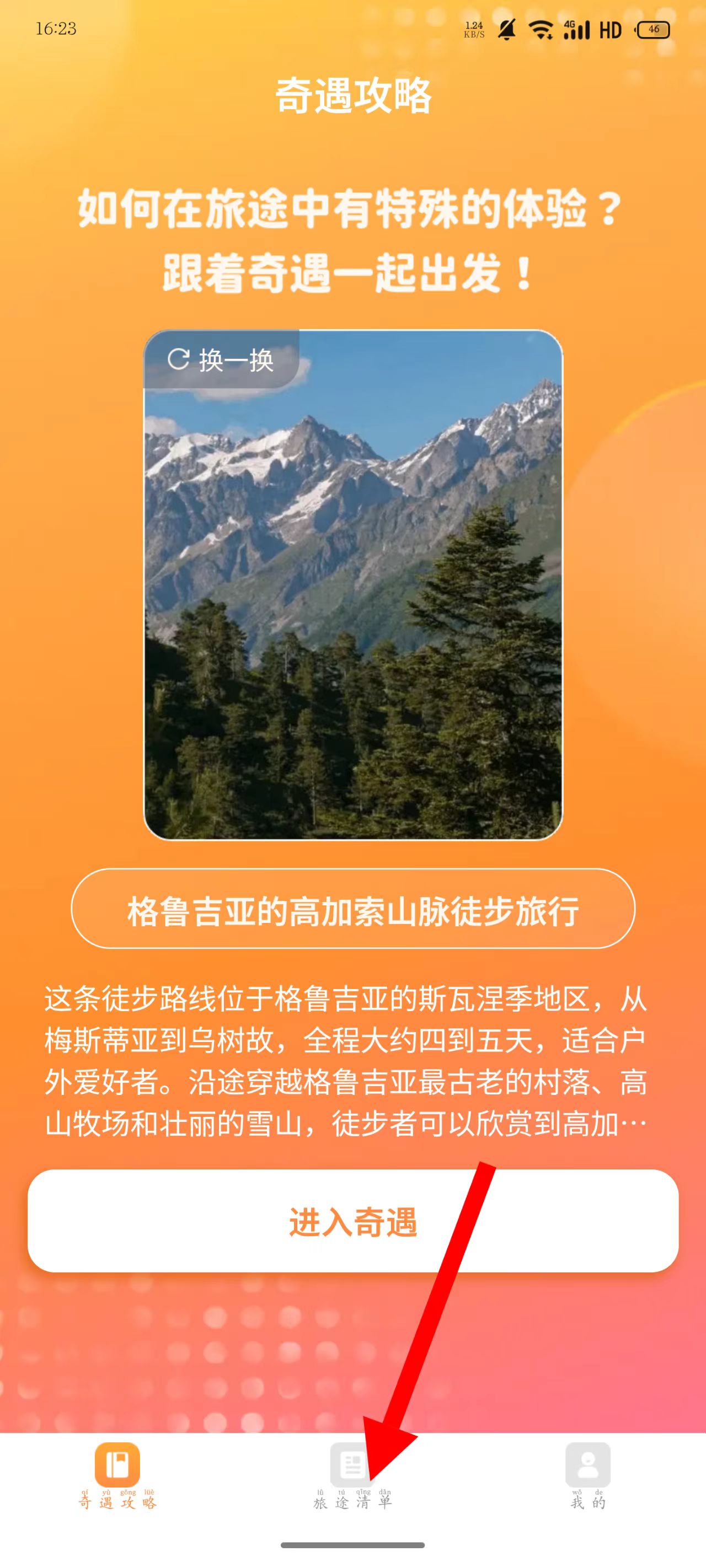Enter the adventure via 进入奇遇
Screen dimensions: 706x1568
352,1221
